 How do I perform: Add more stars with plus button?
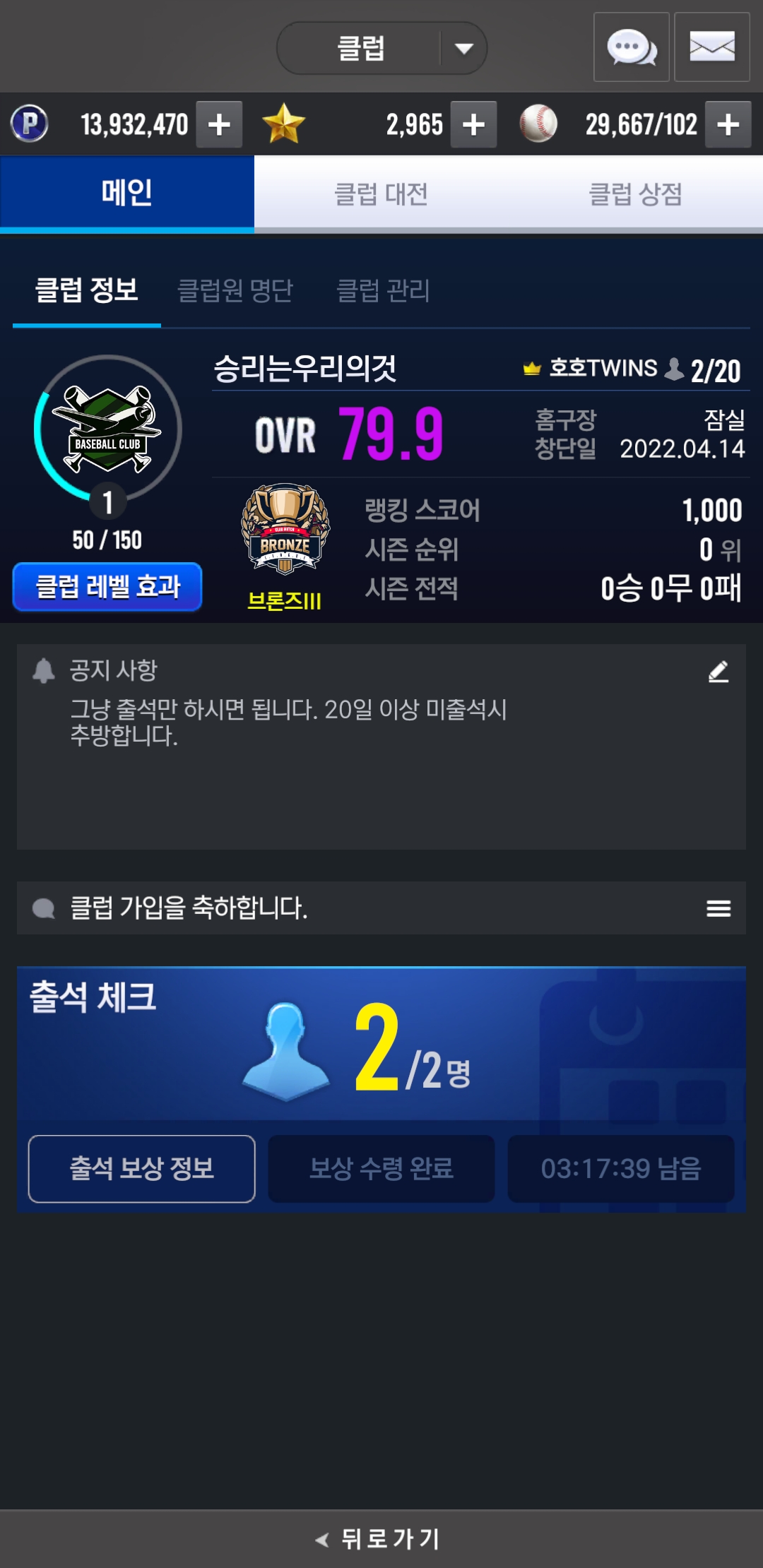click(x=473, y=124)
